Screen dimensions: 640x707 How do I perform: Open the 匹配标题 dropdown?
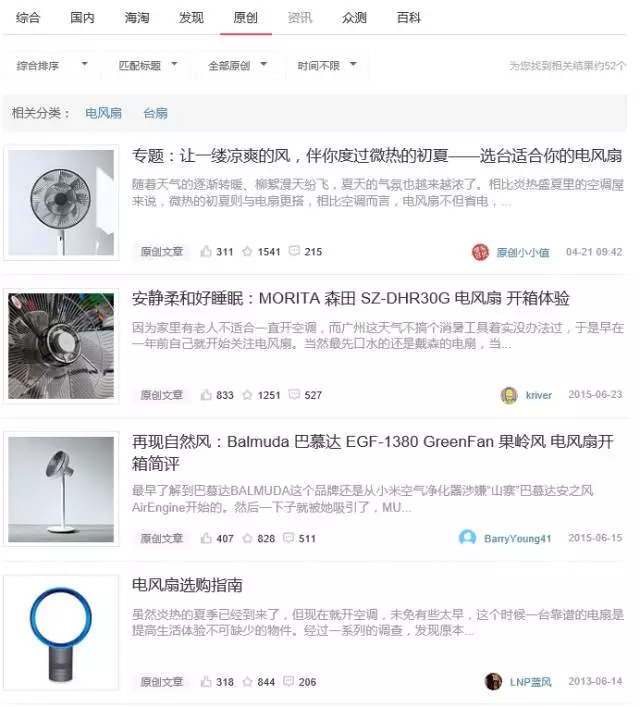pyautogui.click(x=149, y=66)
